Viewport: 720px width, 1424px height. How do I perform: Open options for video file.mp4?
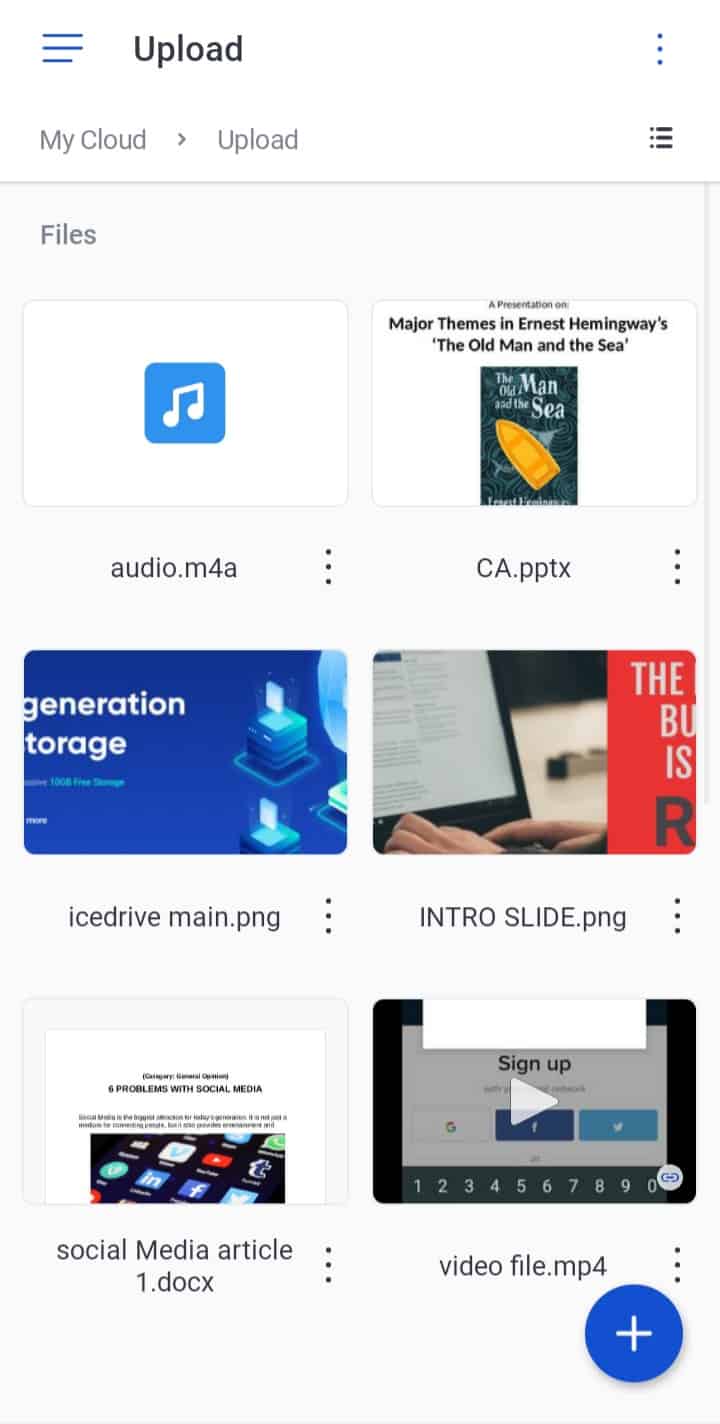pos(677,1265)
